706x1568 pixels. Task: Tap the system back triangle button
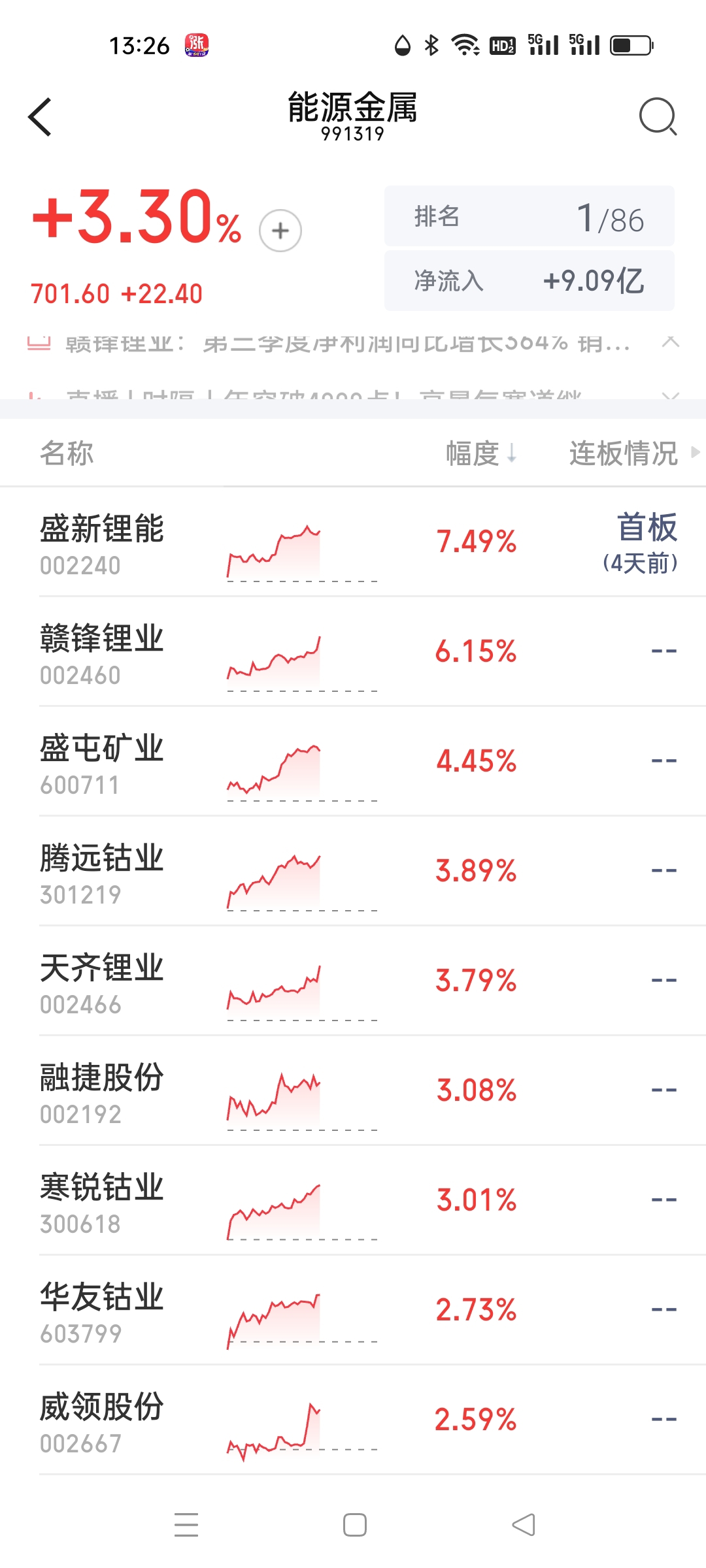coord(523,1525)
